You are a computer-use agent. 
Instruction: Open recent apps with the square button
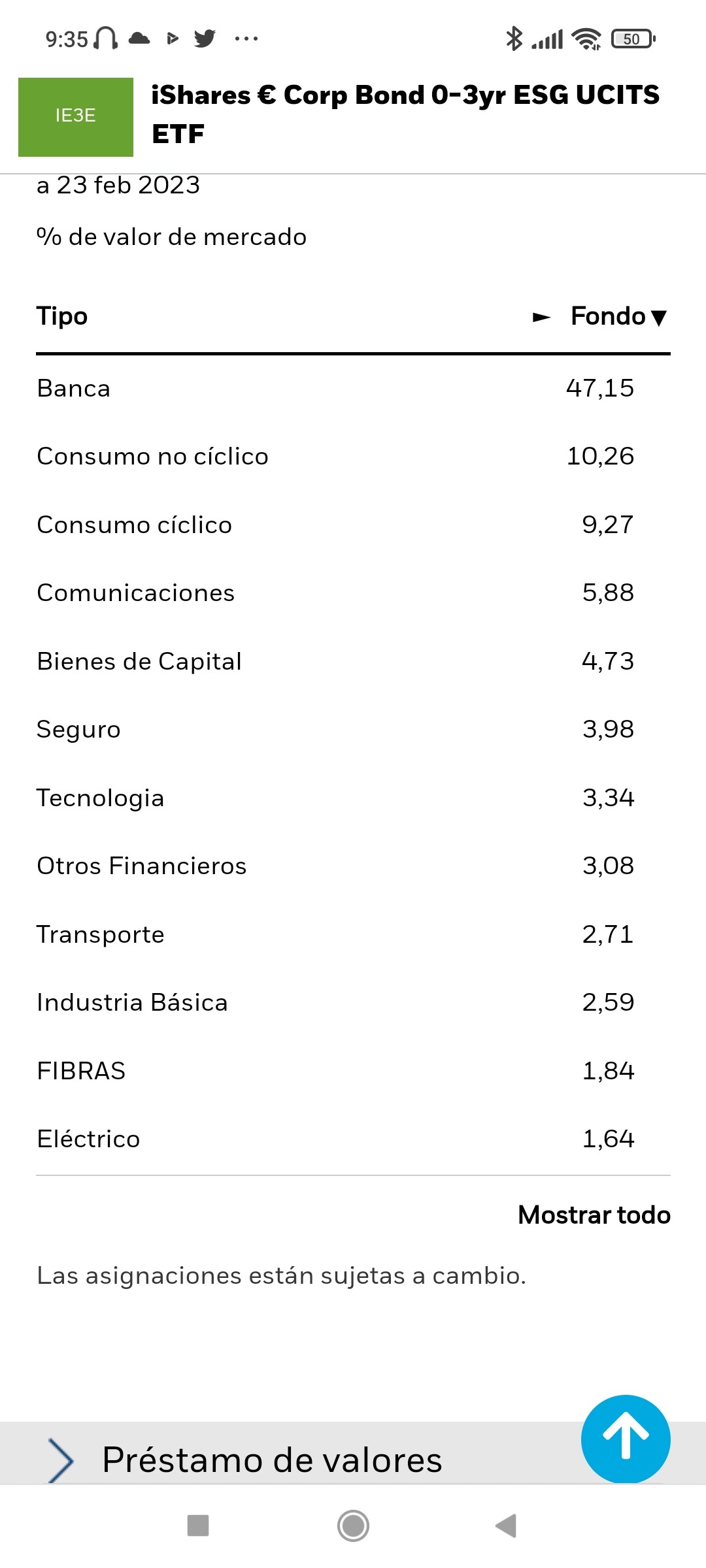point(198,1526)
